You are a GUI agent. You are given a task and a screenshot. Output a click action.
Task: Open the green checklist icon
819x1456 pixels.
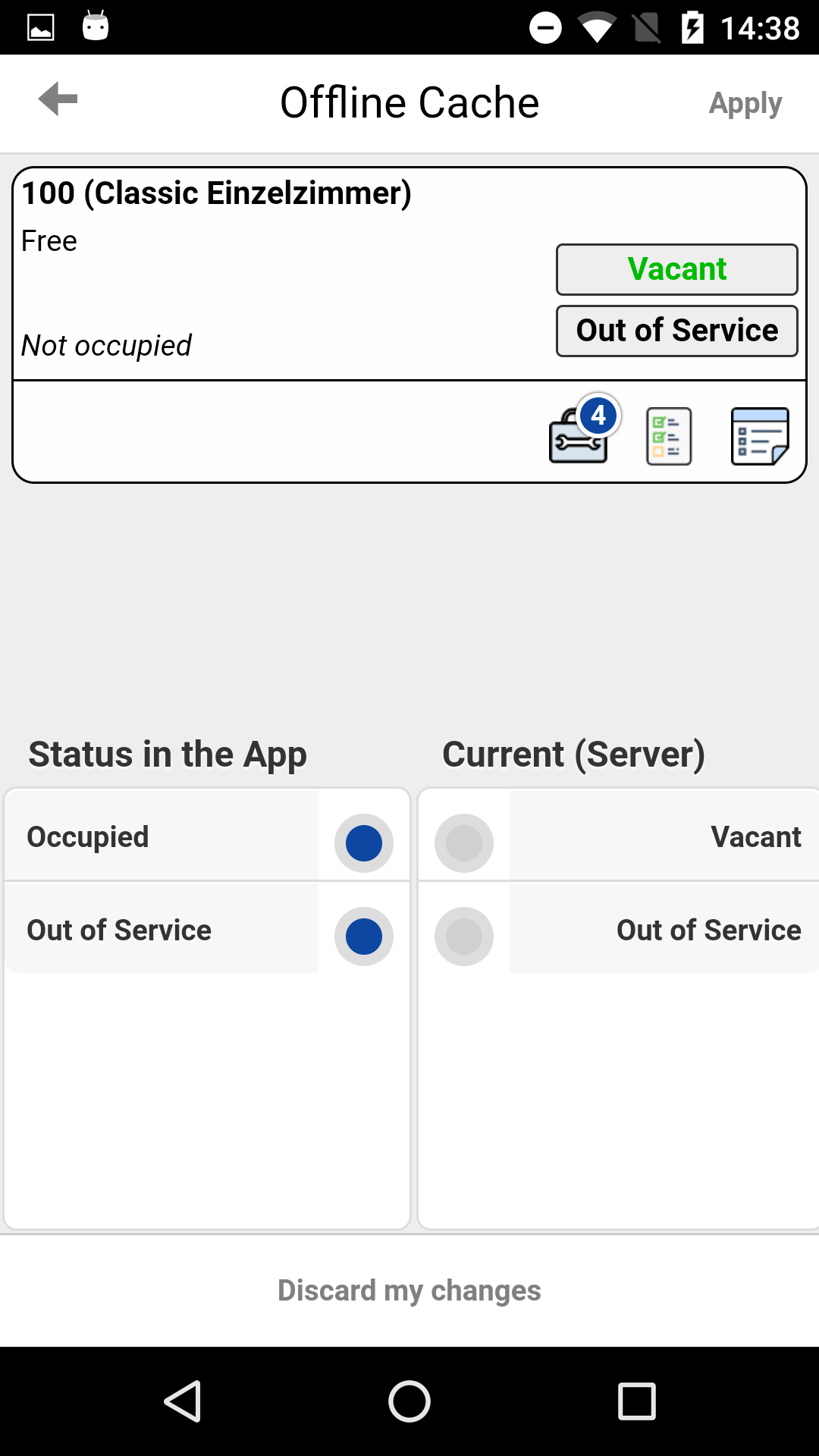click(x=669, y=436)
